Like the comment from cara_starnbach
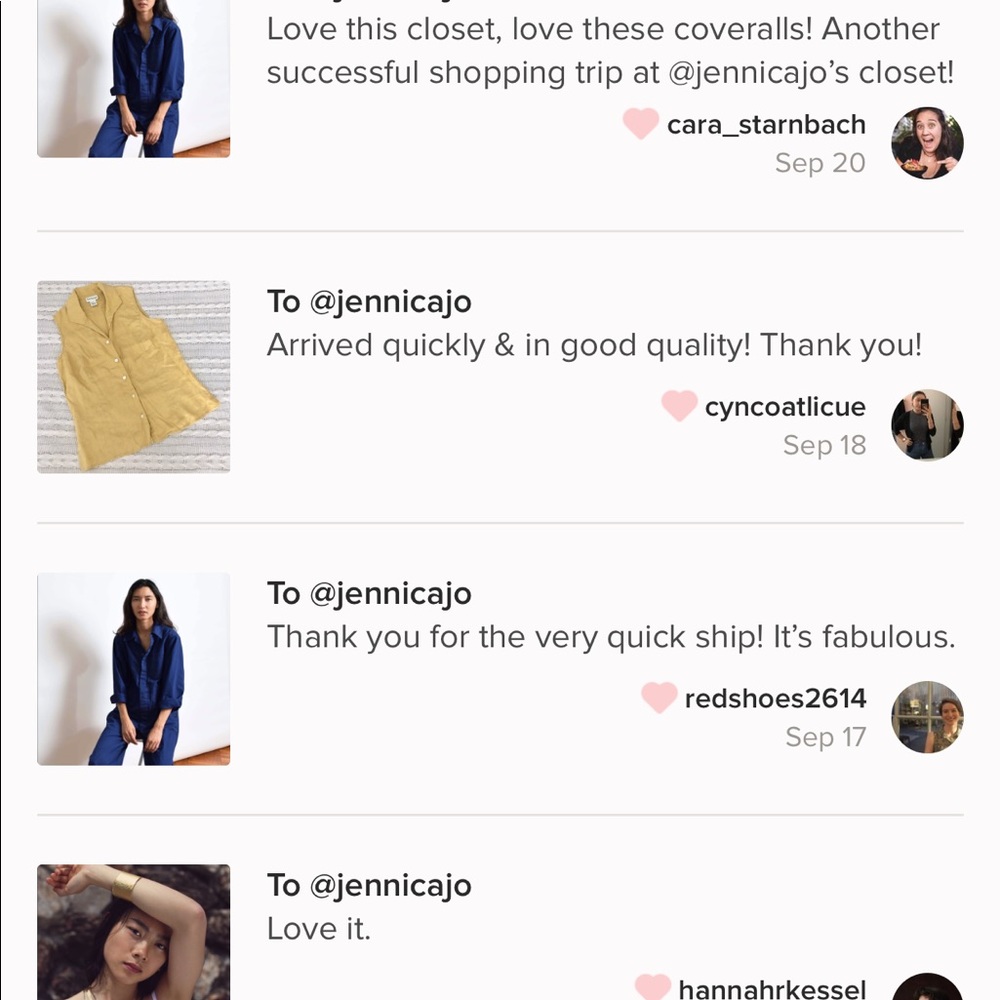The width and height of the screenshot is (1000, 1000). pos(641,124)
